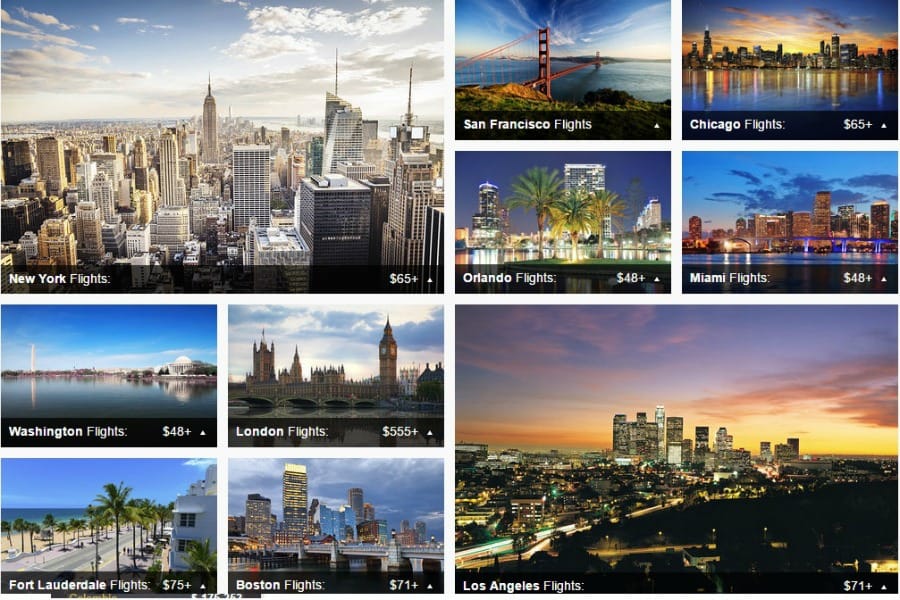Select the Chicago flights card

[x=790, y=70]
